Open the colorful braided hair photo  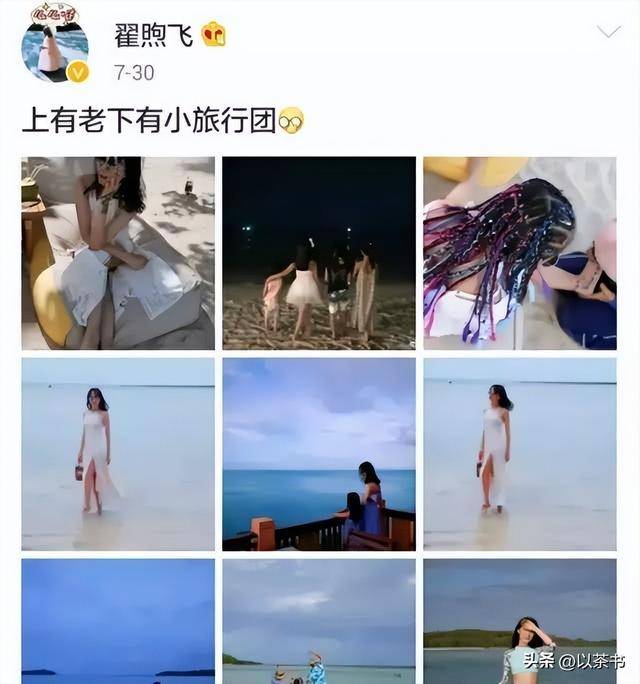[x=519, y=252]
